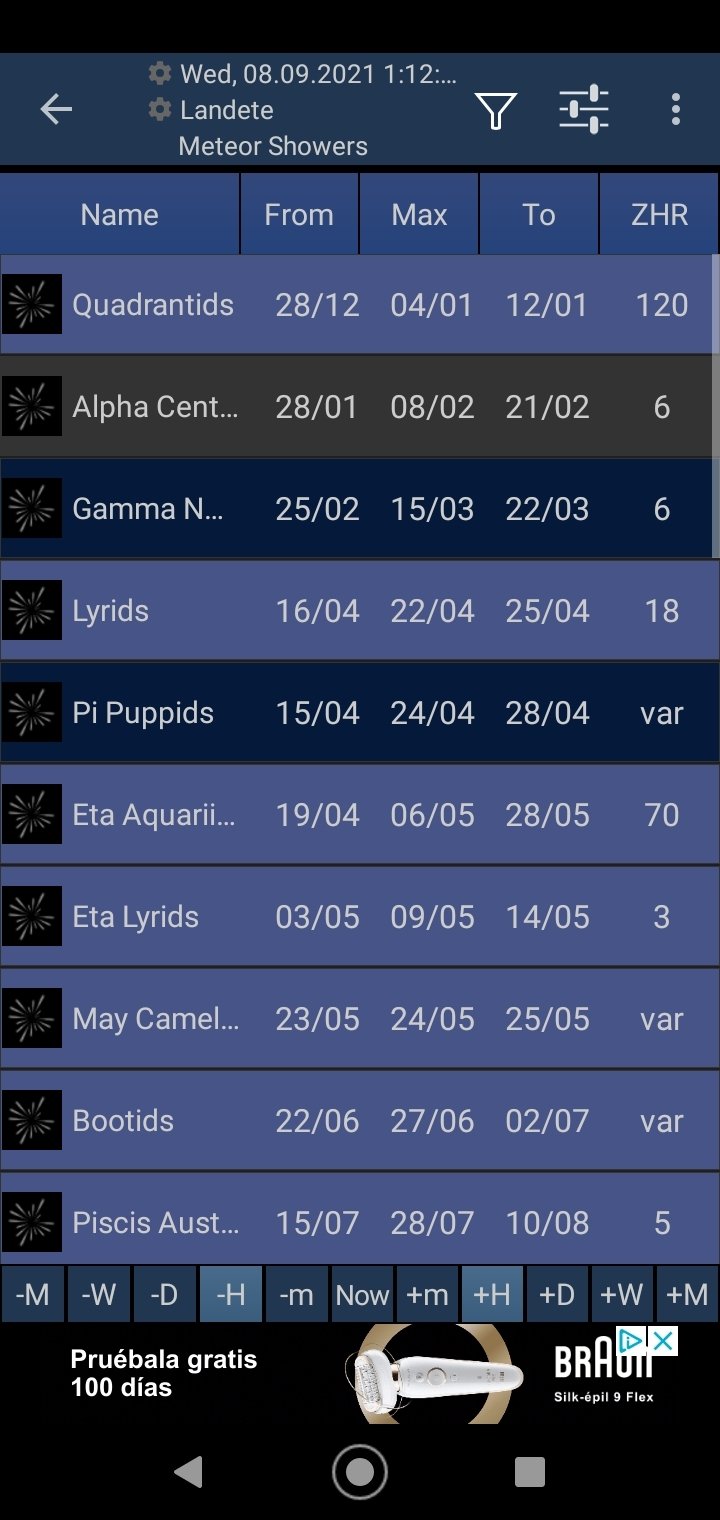Image resolution: width=720 pixels, height=1520 pixels.
Task: Open the three-dot overflow menu
Action: (676, 110)
